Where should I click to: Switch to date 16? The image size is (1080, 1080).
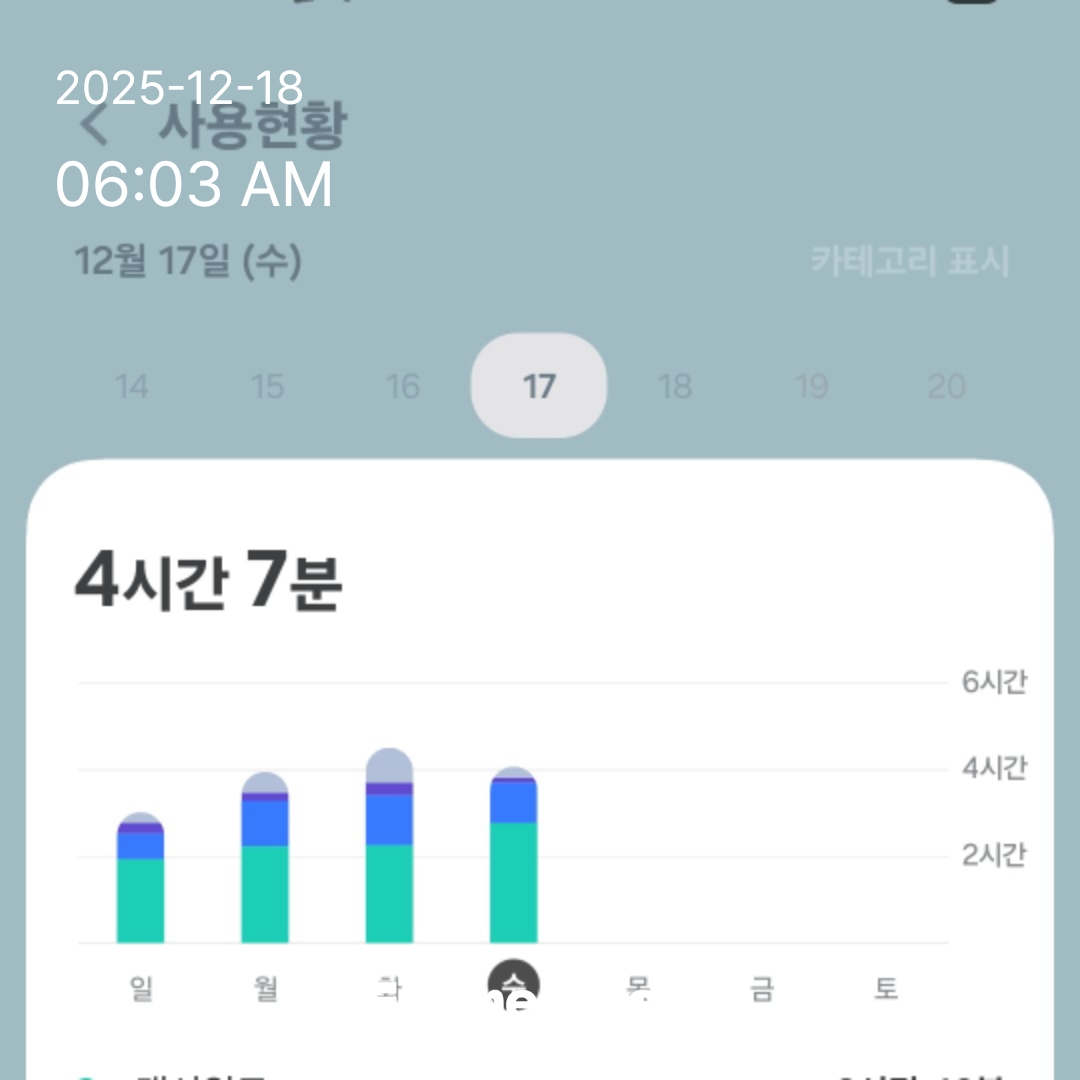[x=403, y=386]
